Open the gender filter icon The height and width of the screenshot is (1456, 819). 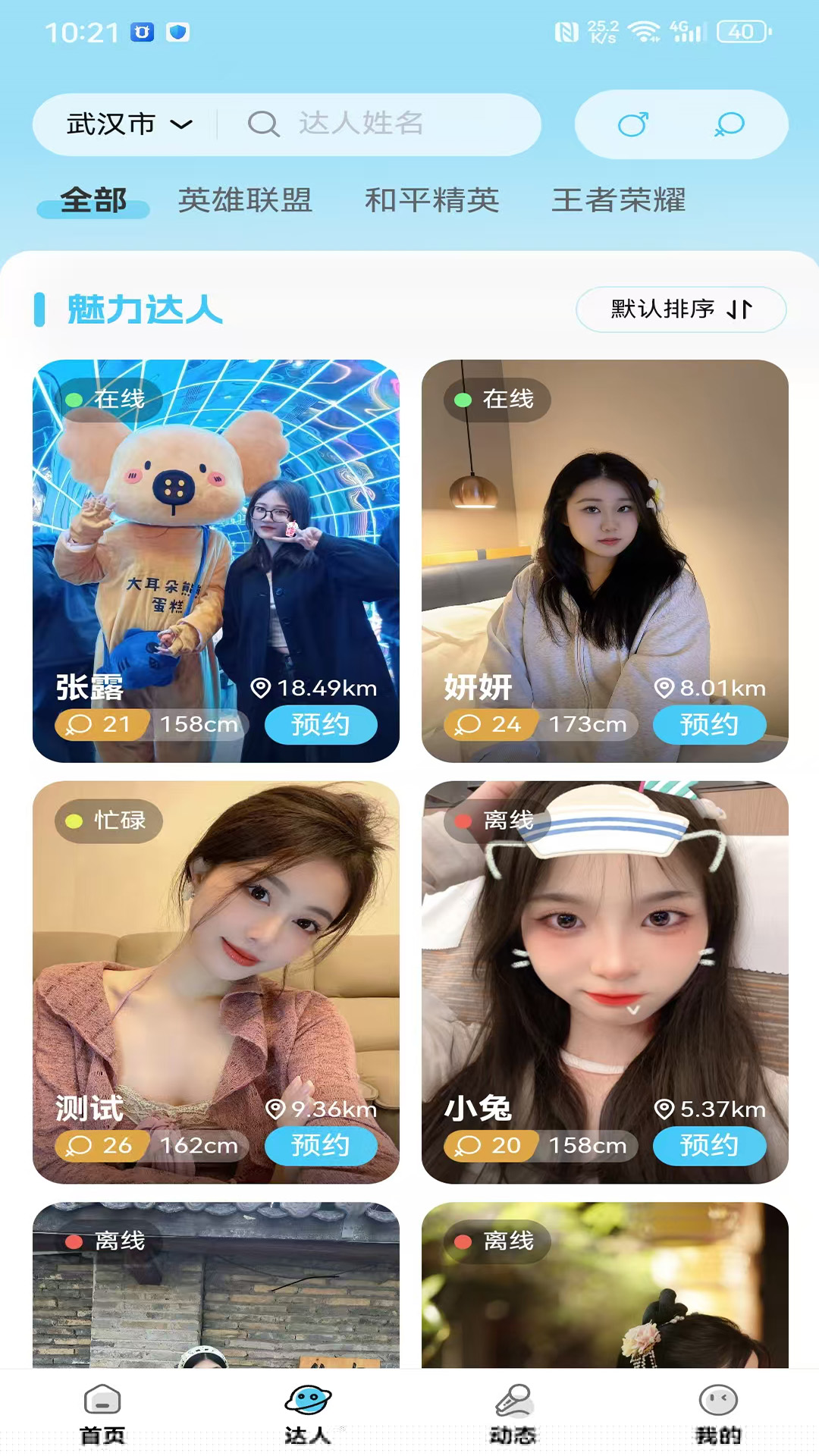click(x=633, y=124)
